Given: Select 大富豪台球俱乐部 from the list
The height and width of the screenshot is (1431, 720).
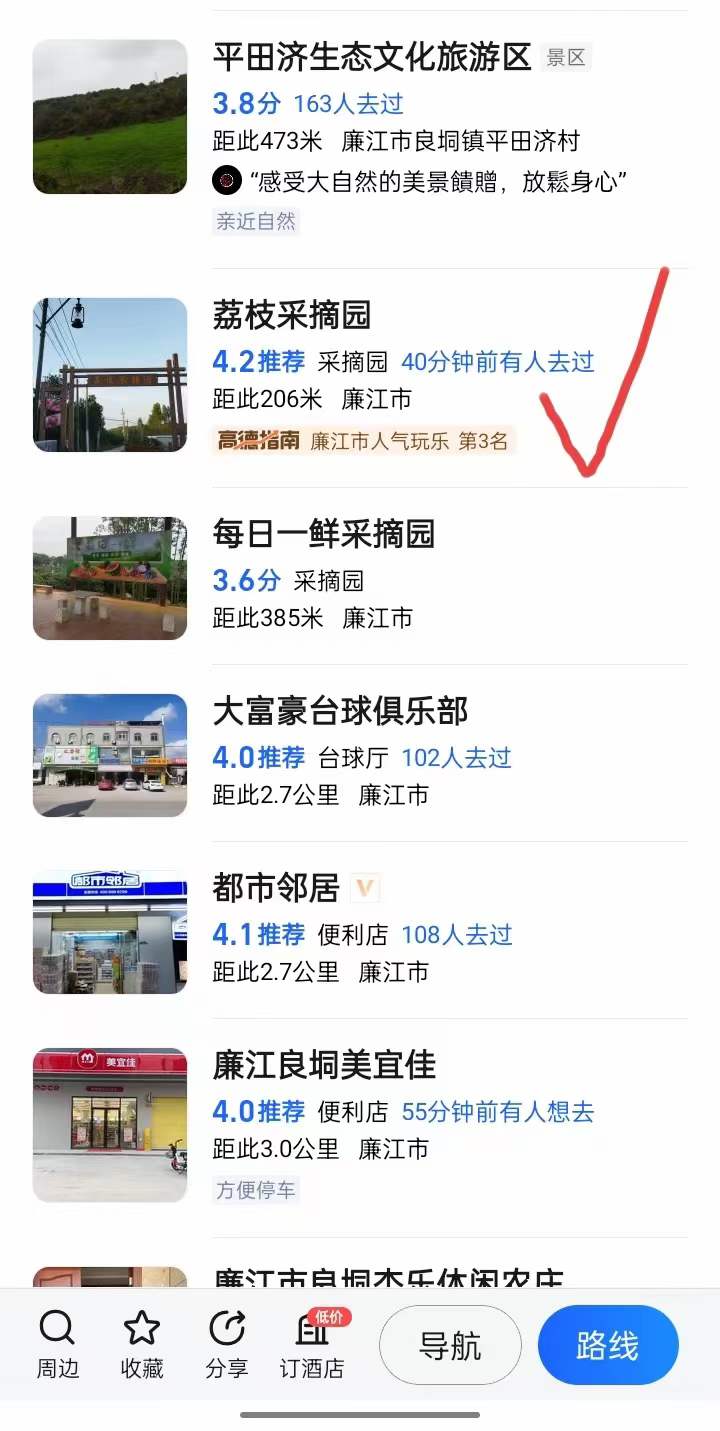Looking at the screenshot, I should coord(340,712).
